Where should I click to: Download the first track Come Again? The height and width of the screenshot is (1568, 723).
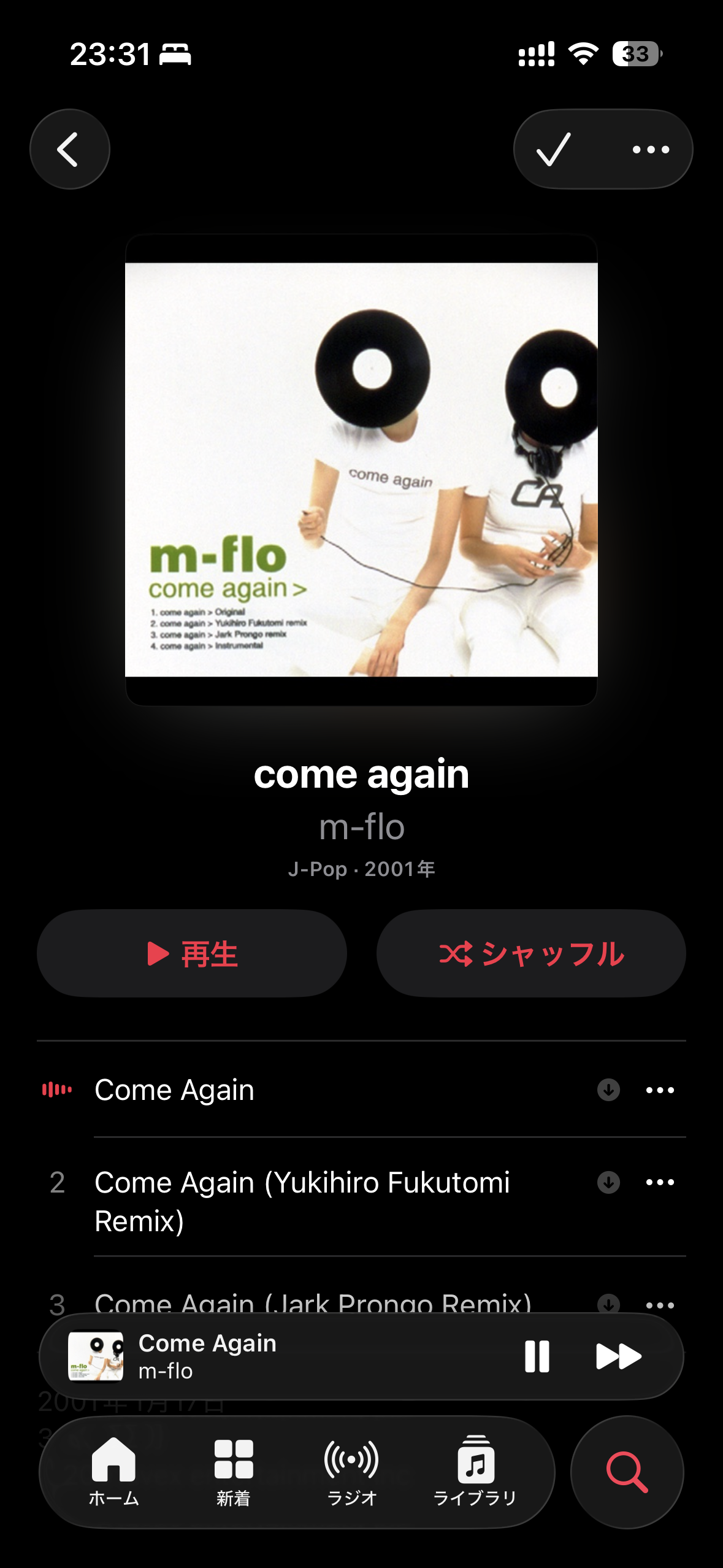pos(608,1090)
